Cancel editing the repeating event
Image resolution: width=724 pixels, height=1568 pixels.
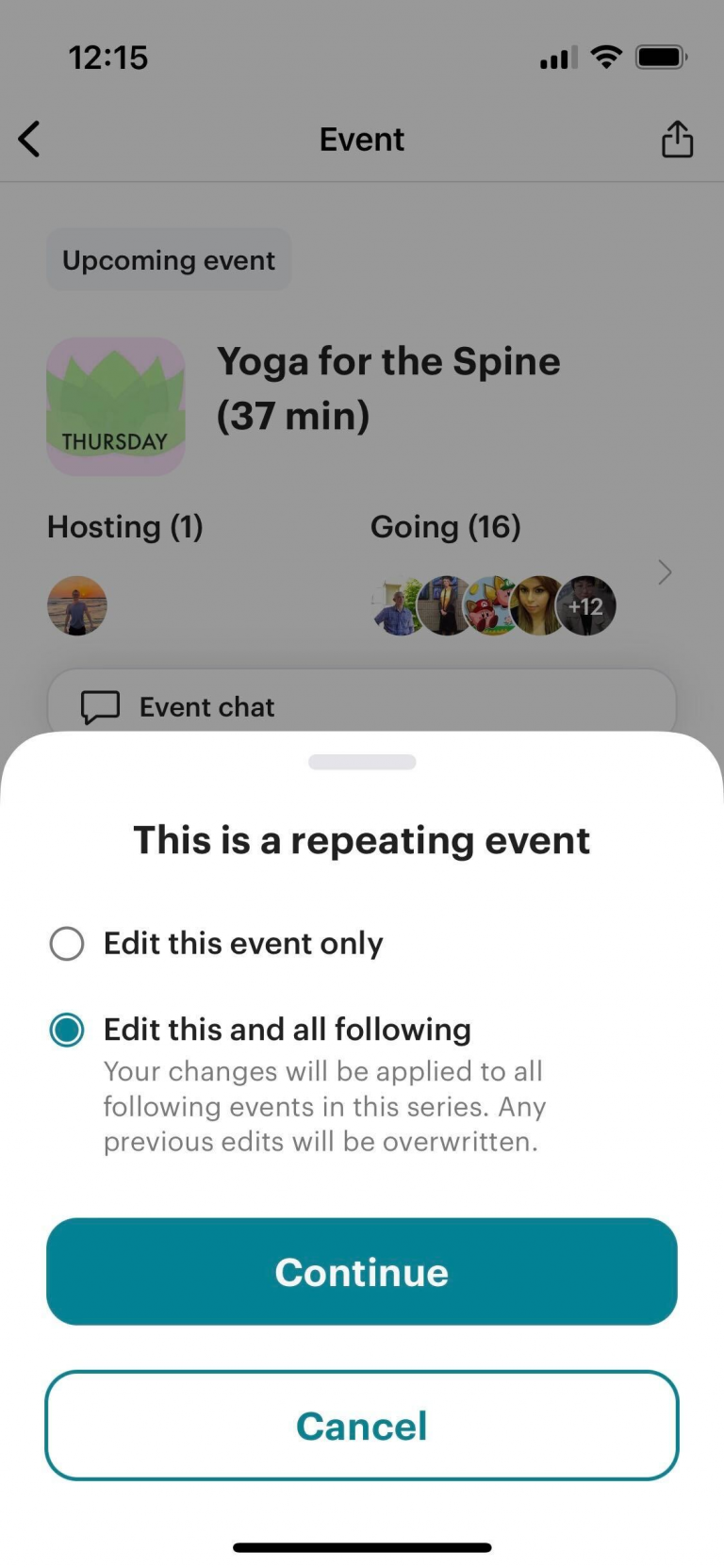[362, 1426]
